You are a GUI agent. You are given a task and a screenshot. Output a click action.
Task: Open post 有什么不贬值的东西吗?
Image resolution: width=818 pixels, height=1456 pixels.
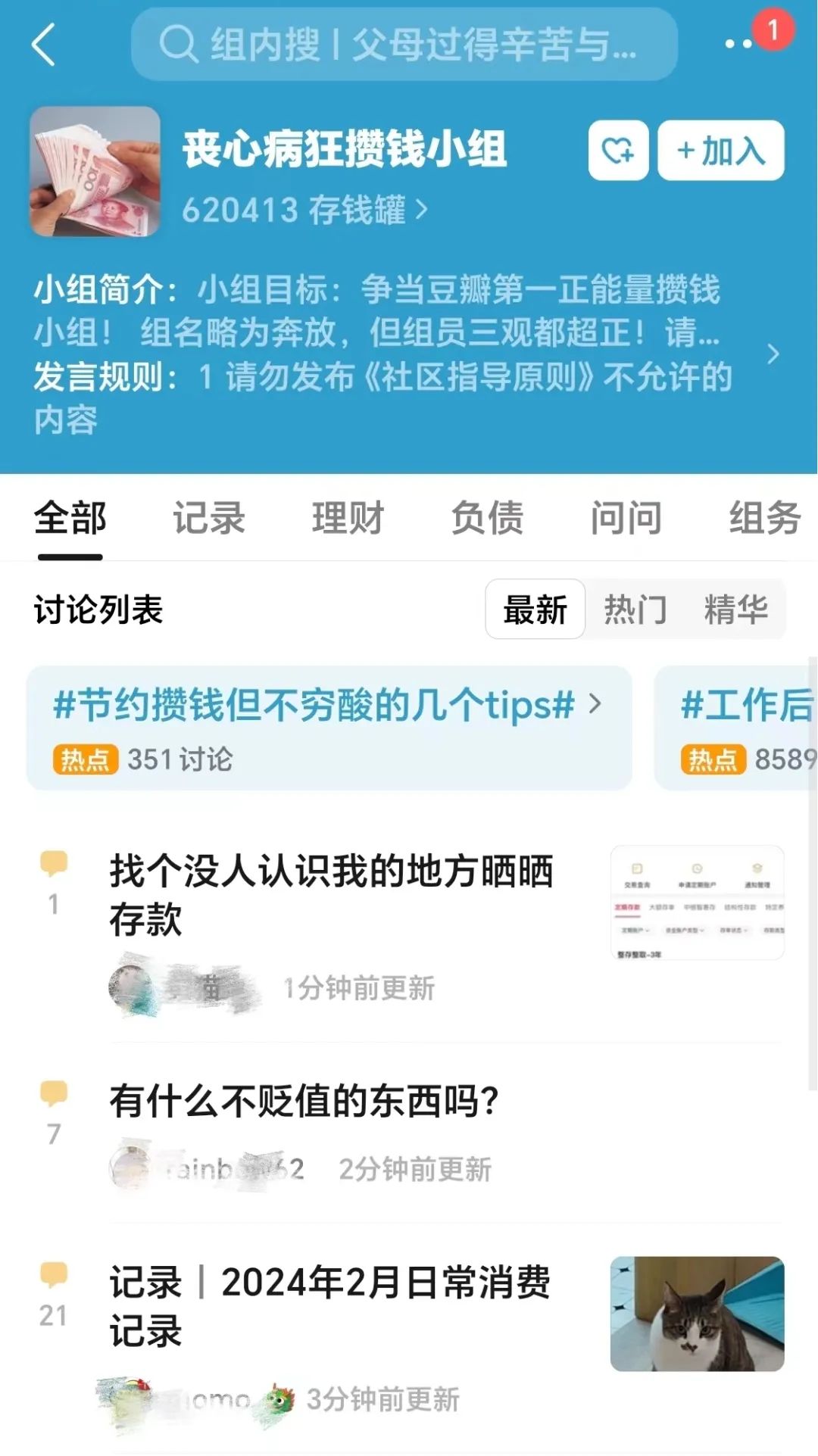coord(303,1101)
